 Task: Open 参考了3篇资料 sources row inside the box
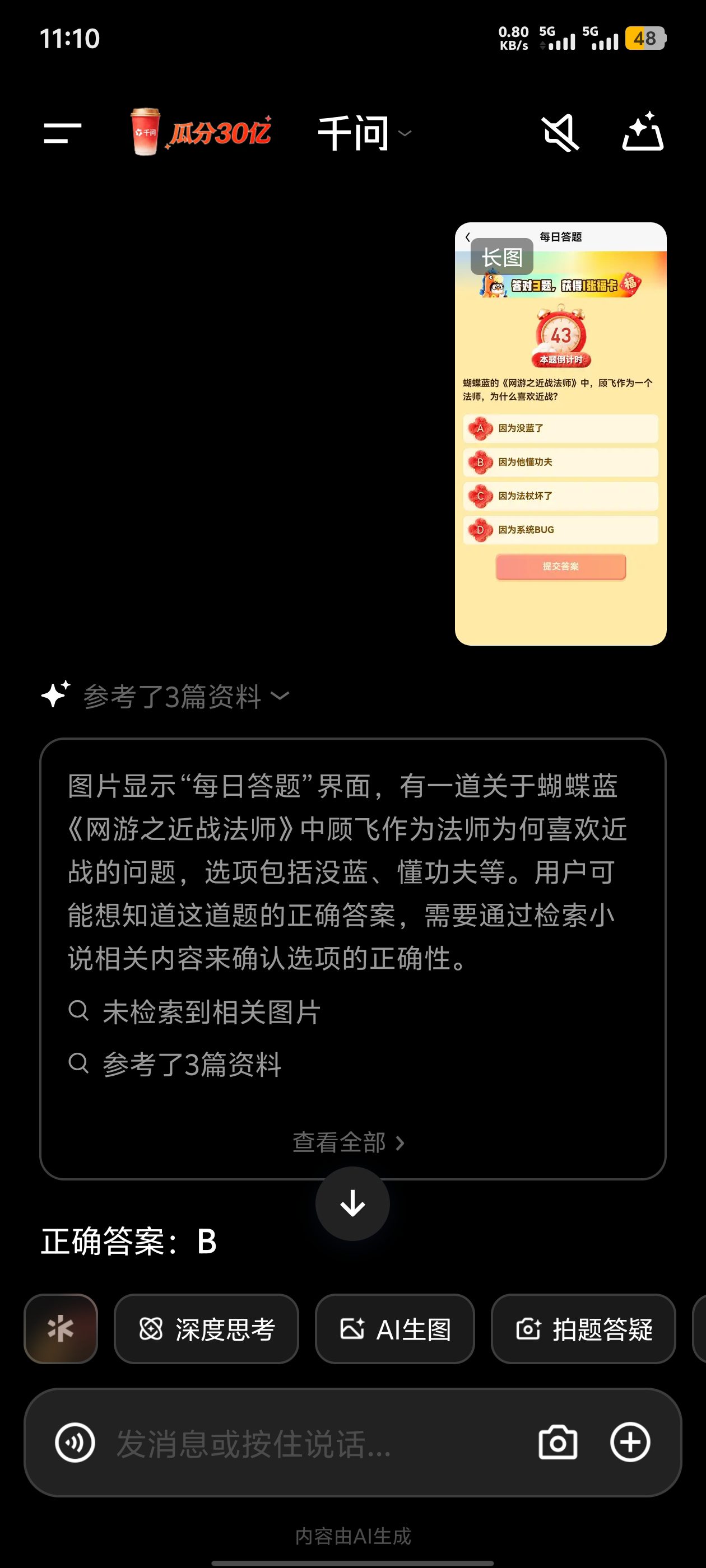191,1065
